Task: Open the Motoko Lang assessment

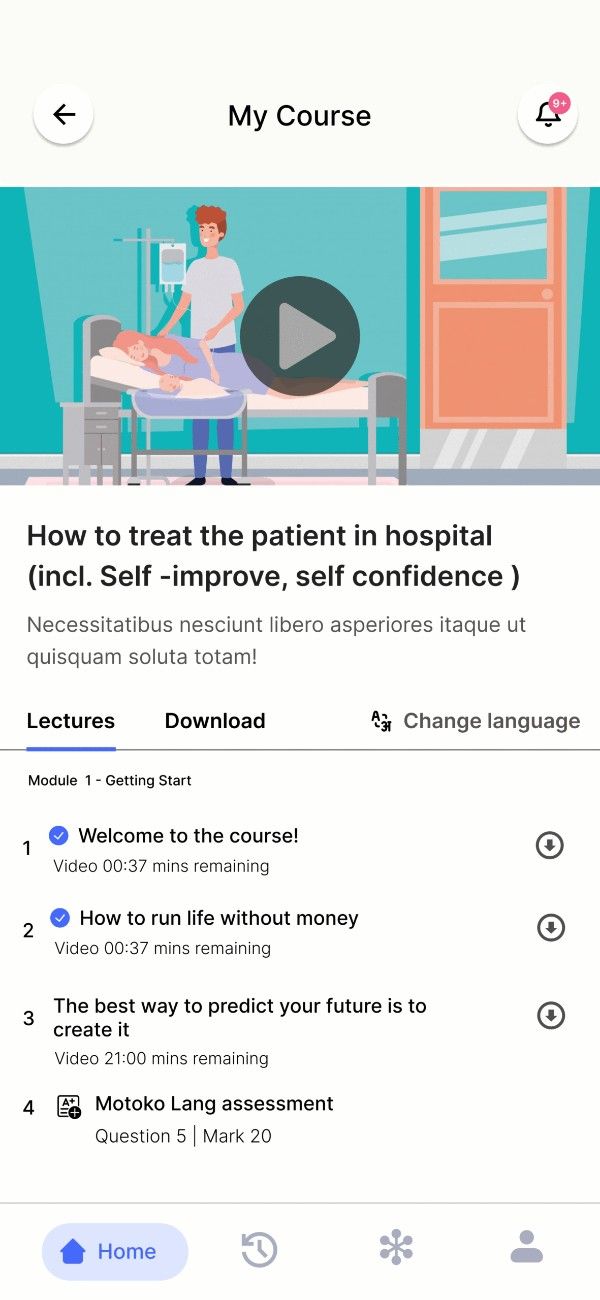Action: tap(214, 1104)
